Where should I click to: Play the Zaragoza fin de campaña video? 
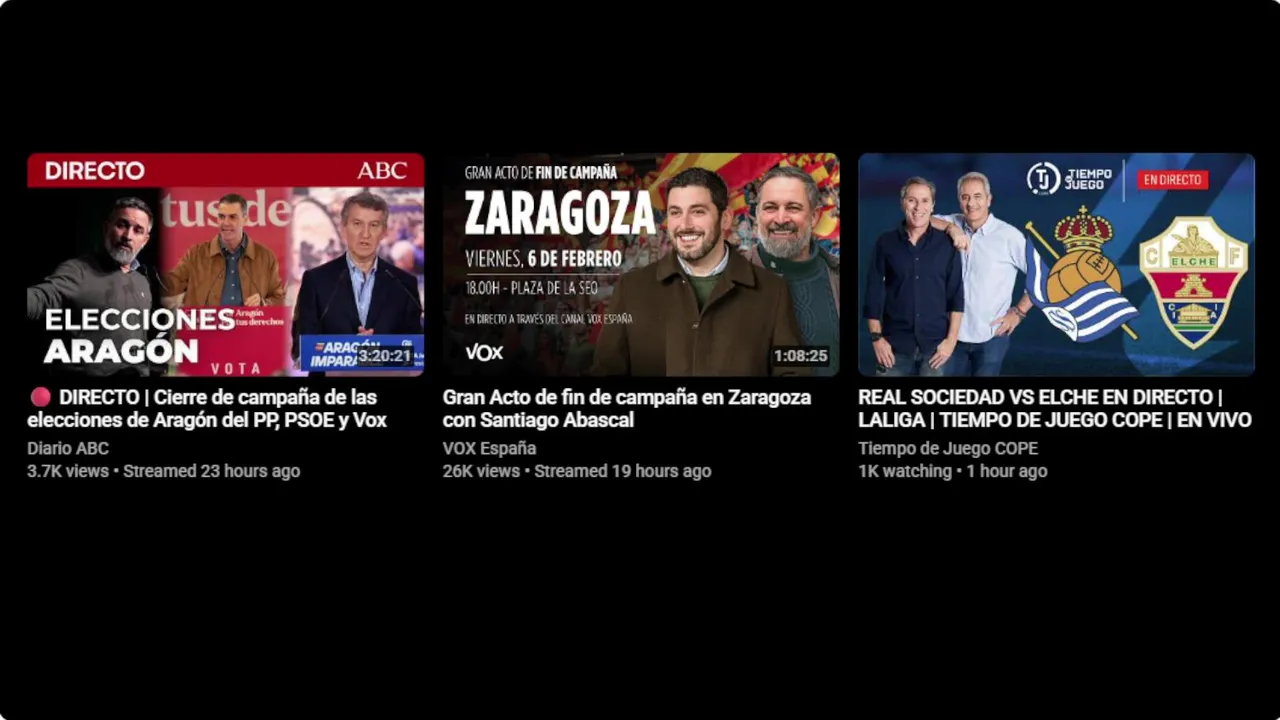click(x=640, y=264)
